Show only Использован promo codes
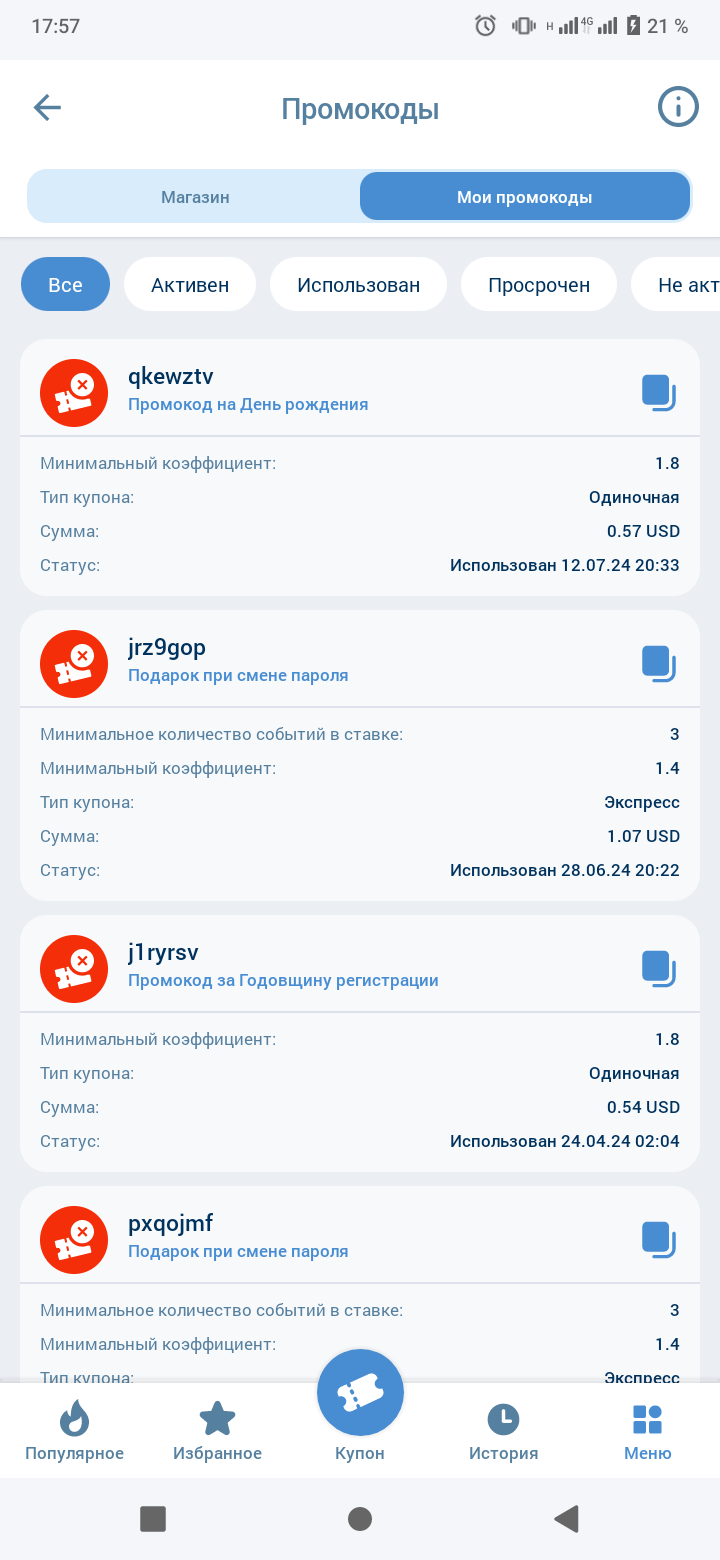Screen dimensions: 720x1560 coord(358,285)
